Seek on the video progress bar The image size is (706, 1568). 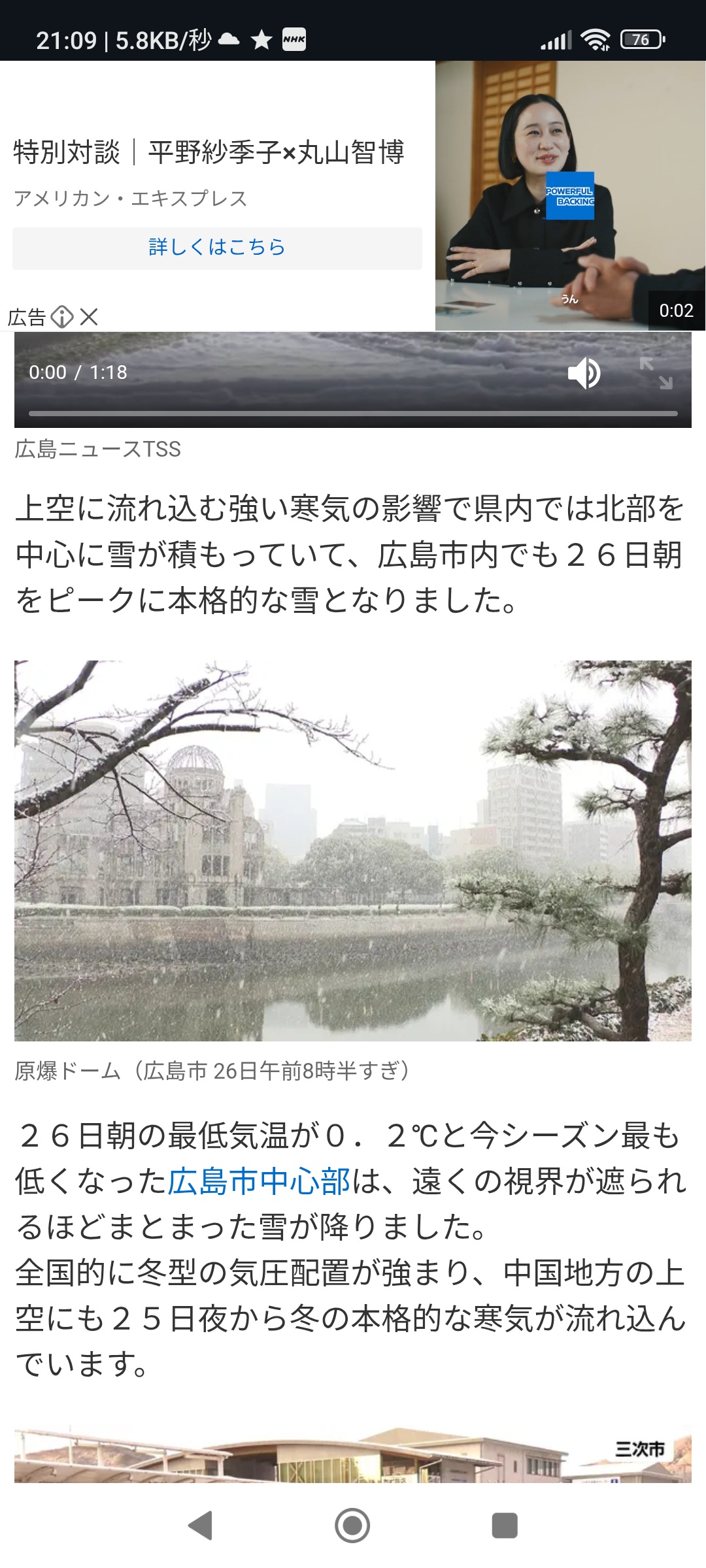(x=353, y=414)
